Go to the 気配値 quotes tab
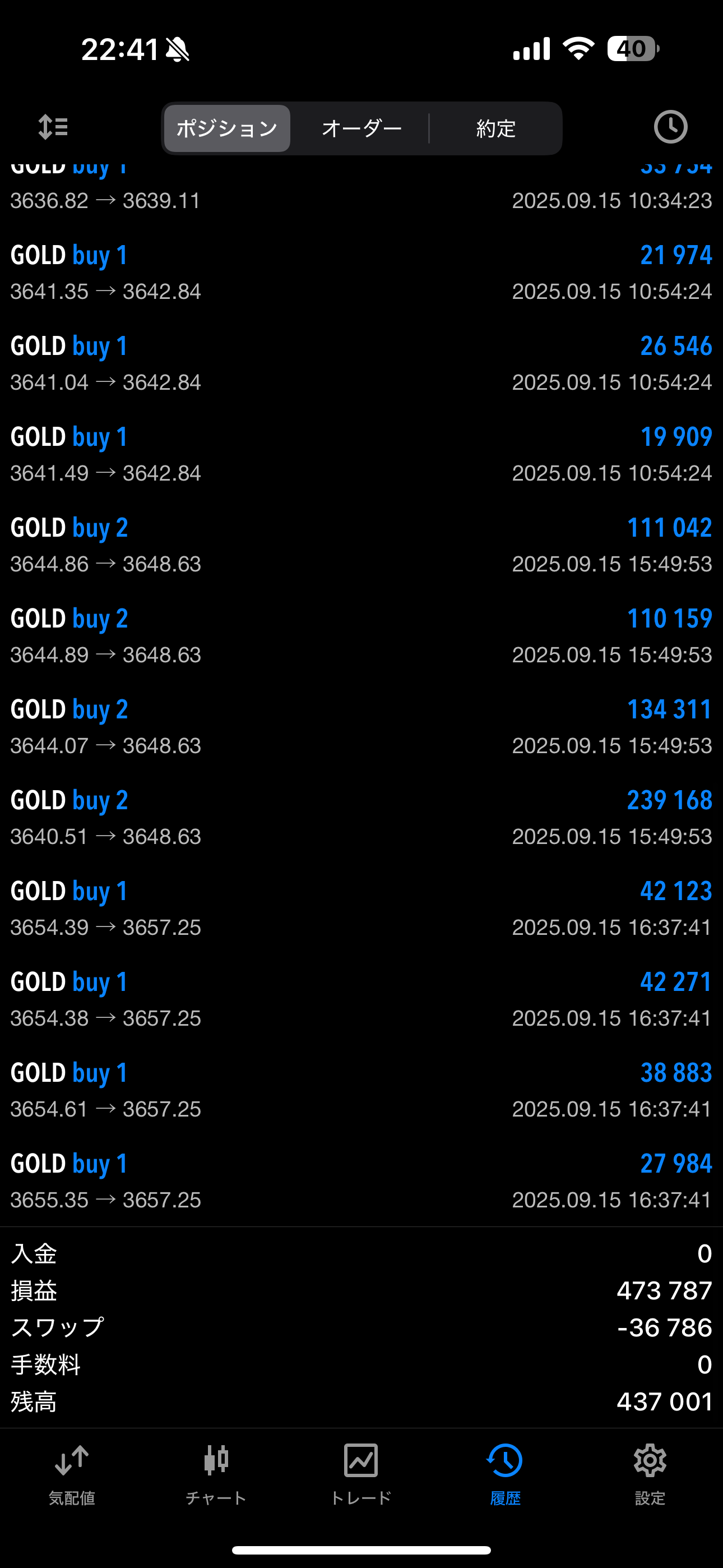Image resolution: width=723 pixels, height=1568 pixels. coord(72,1474)
